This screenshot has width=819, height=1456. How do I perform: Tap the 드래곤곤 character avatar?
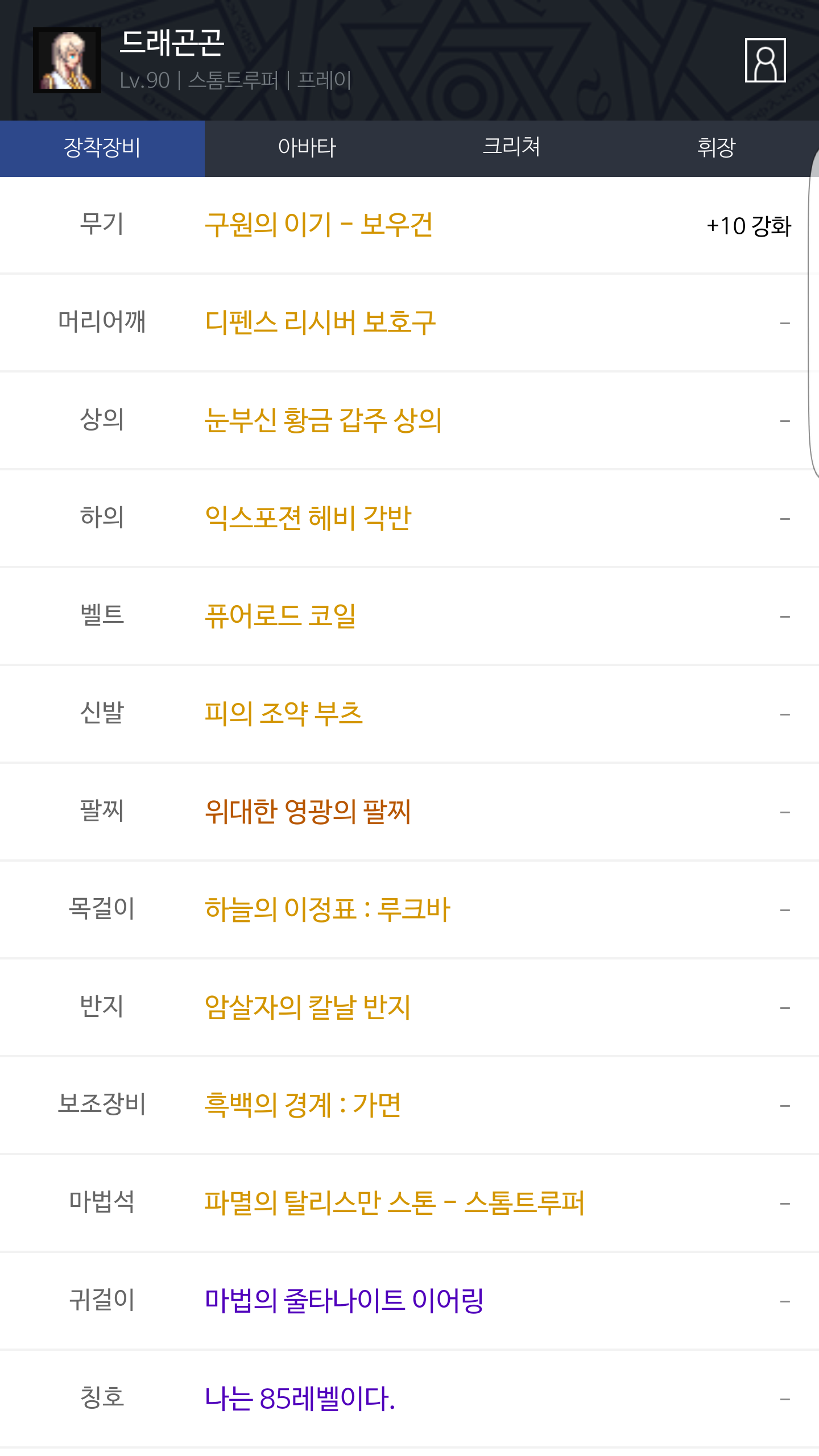click(67, 60)
